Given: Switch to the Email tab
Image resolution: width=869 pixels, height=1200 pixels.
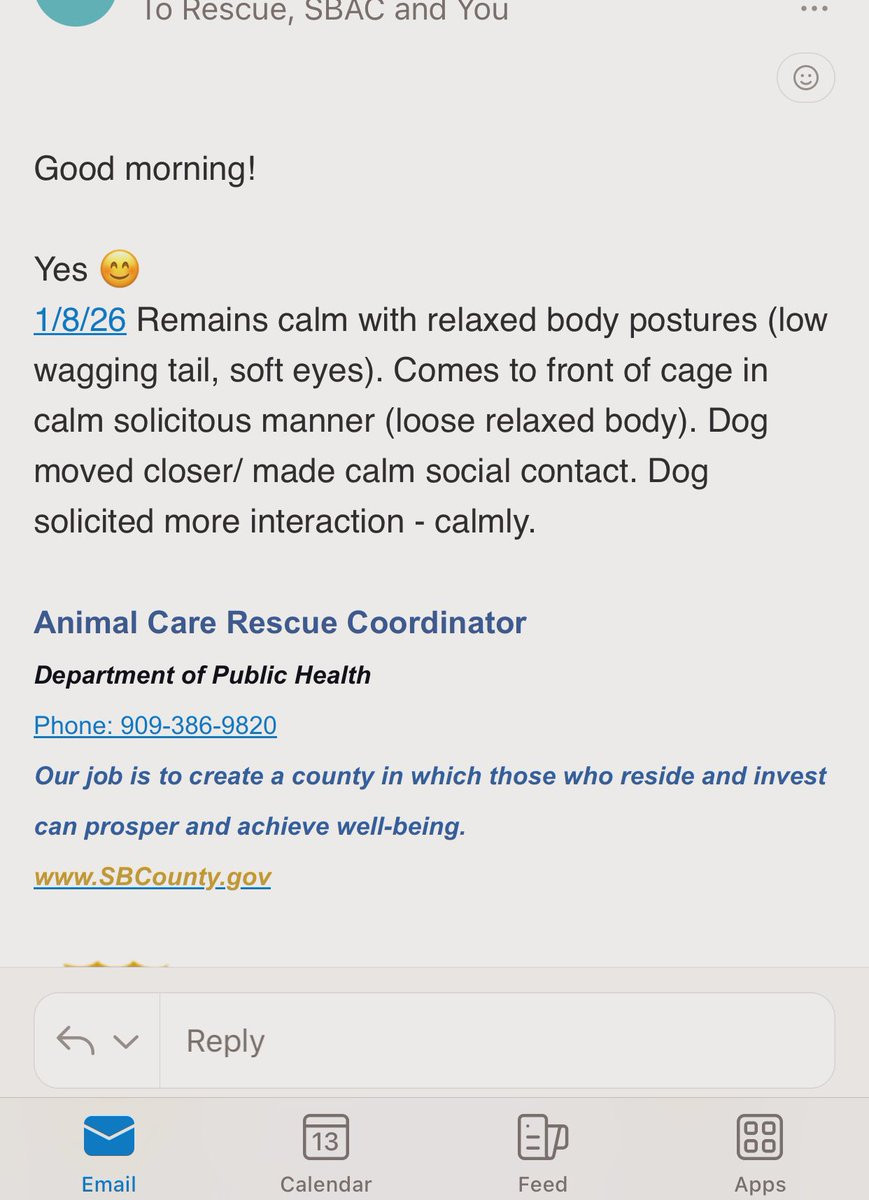Looking at the screenshot, I should [x=109, y=1153].
